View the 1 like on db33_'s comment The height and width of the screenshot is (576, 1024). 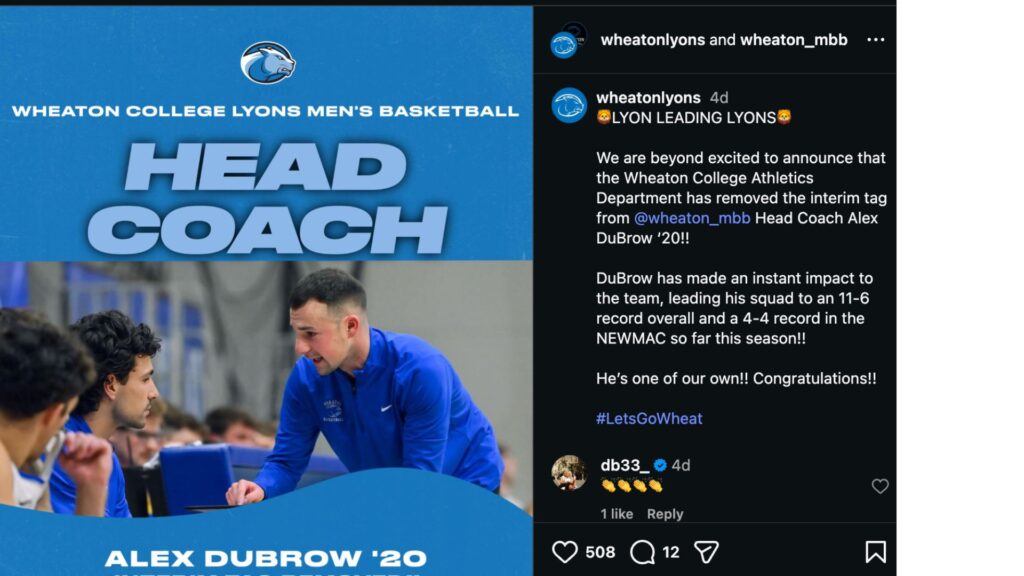(616, 514)
